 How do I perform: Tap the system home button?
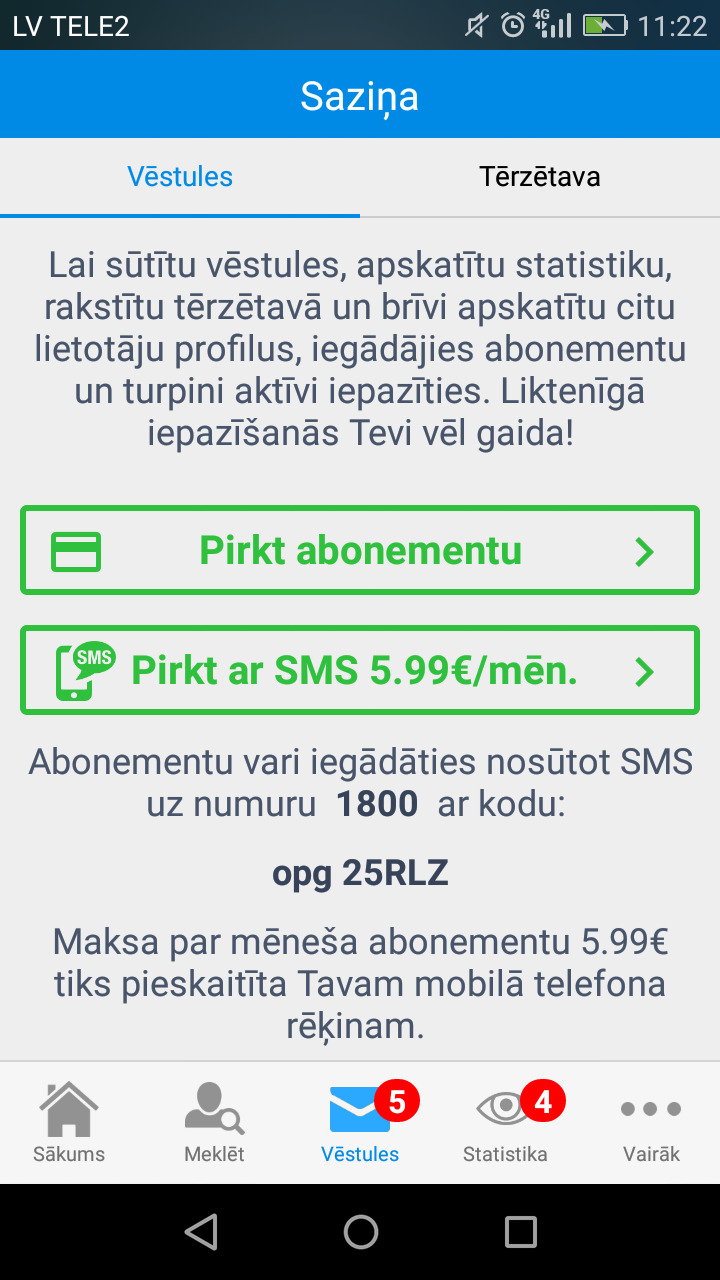coord(360,1232)
